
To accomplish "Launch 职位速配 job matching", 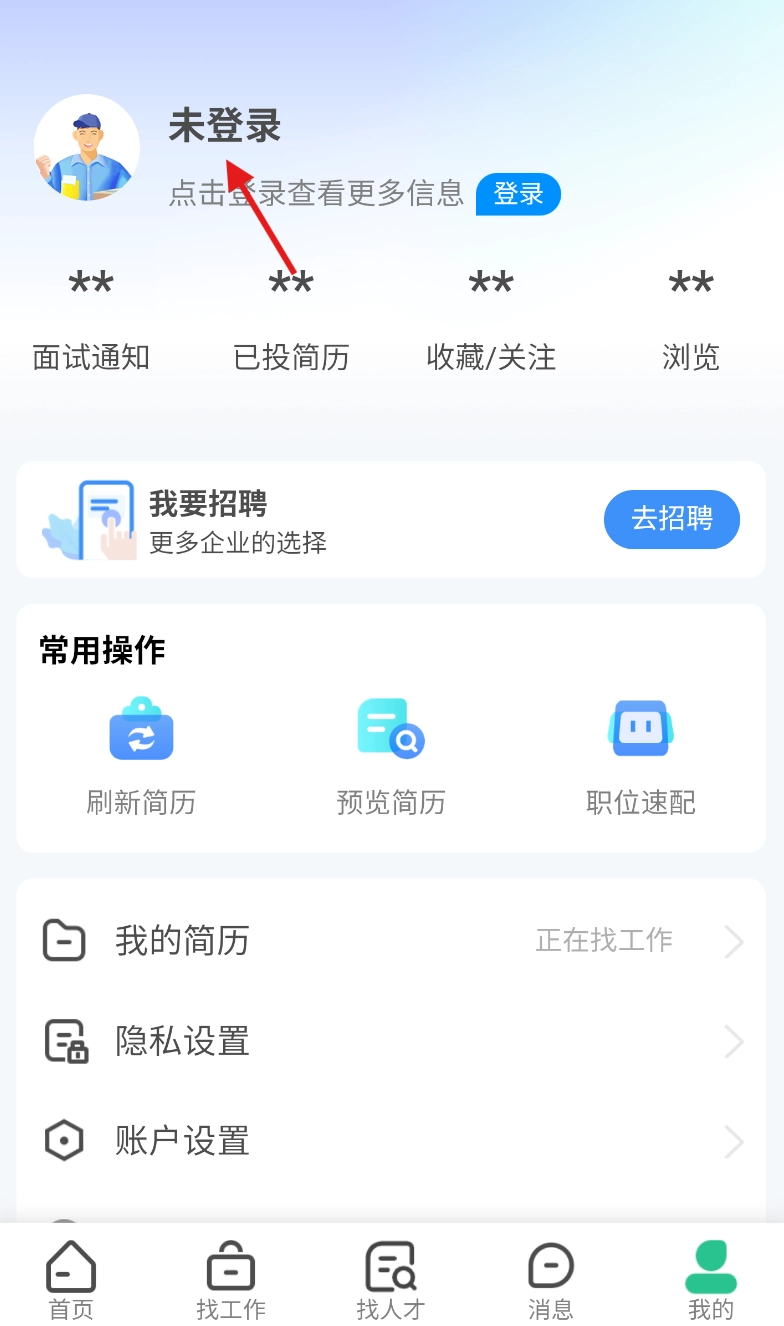I will pyautogui.click(x=641, y=757).
